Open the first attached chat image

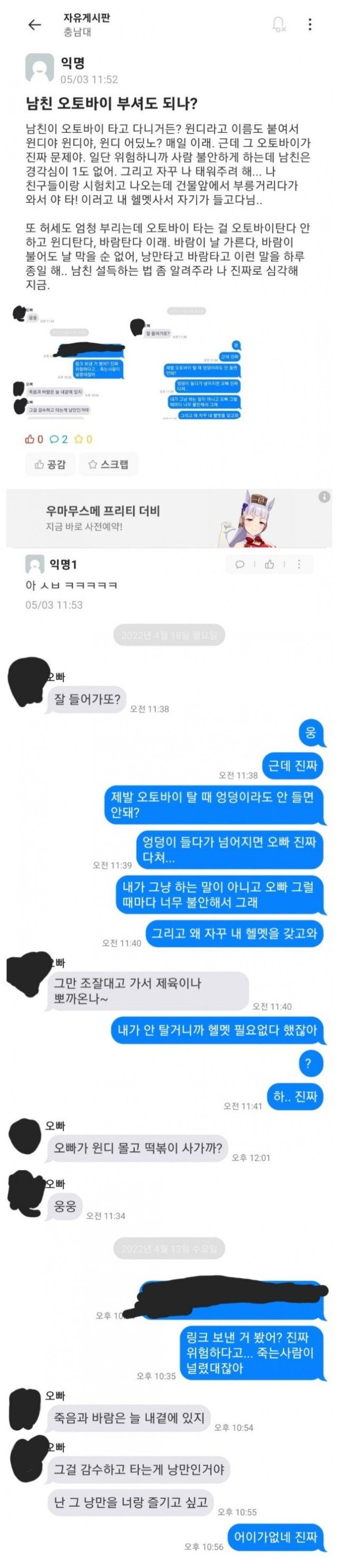(x=70, y=363)
